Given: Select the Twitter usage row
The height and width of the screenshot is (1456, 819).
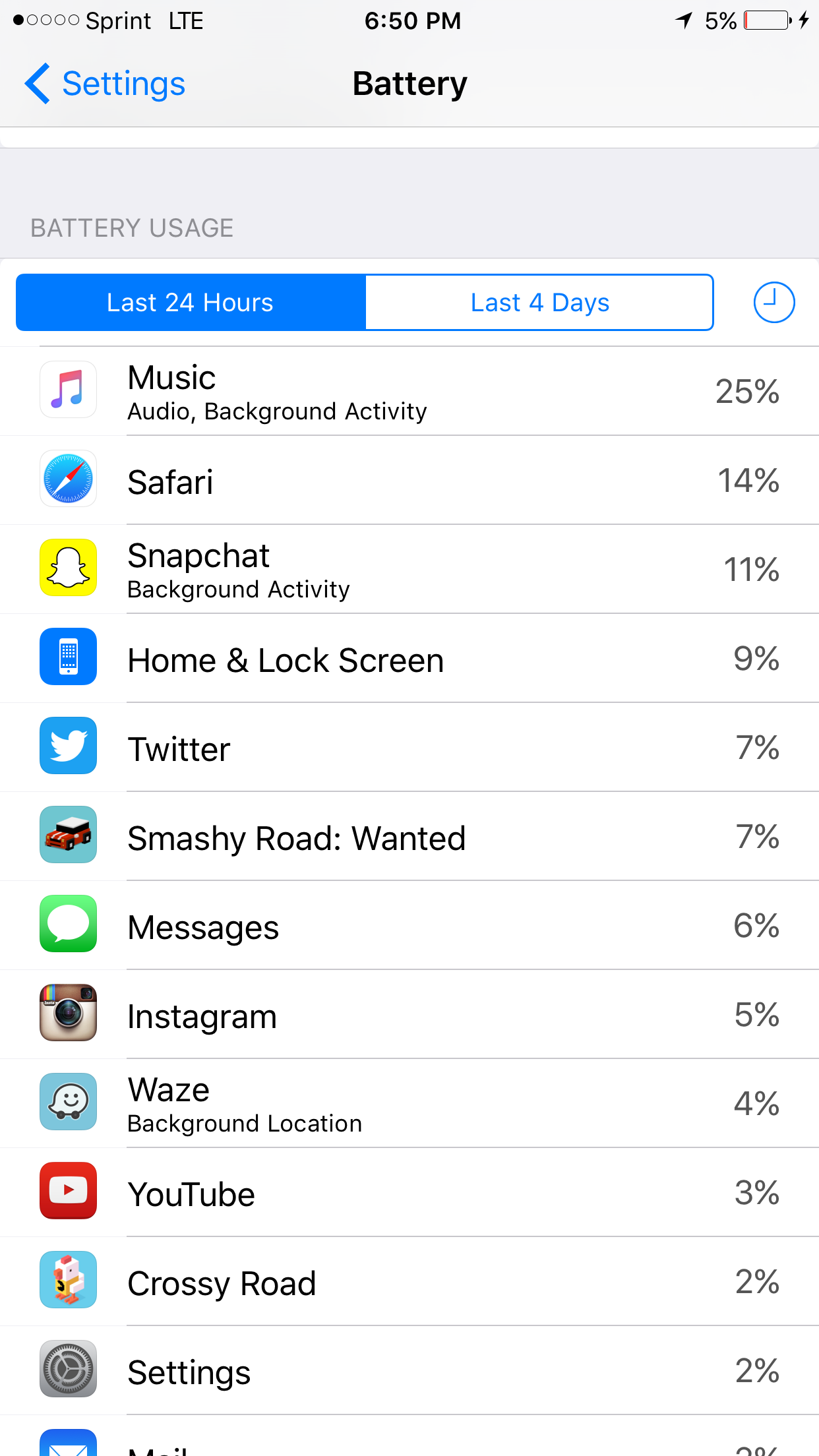Looking at the screenshot, I should (409, 748).
